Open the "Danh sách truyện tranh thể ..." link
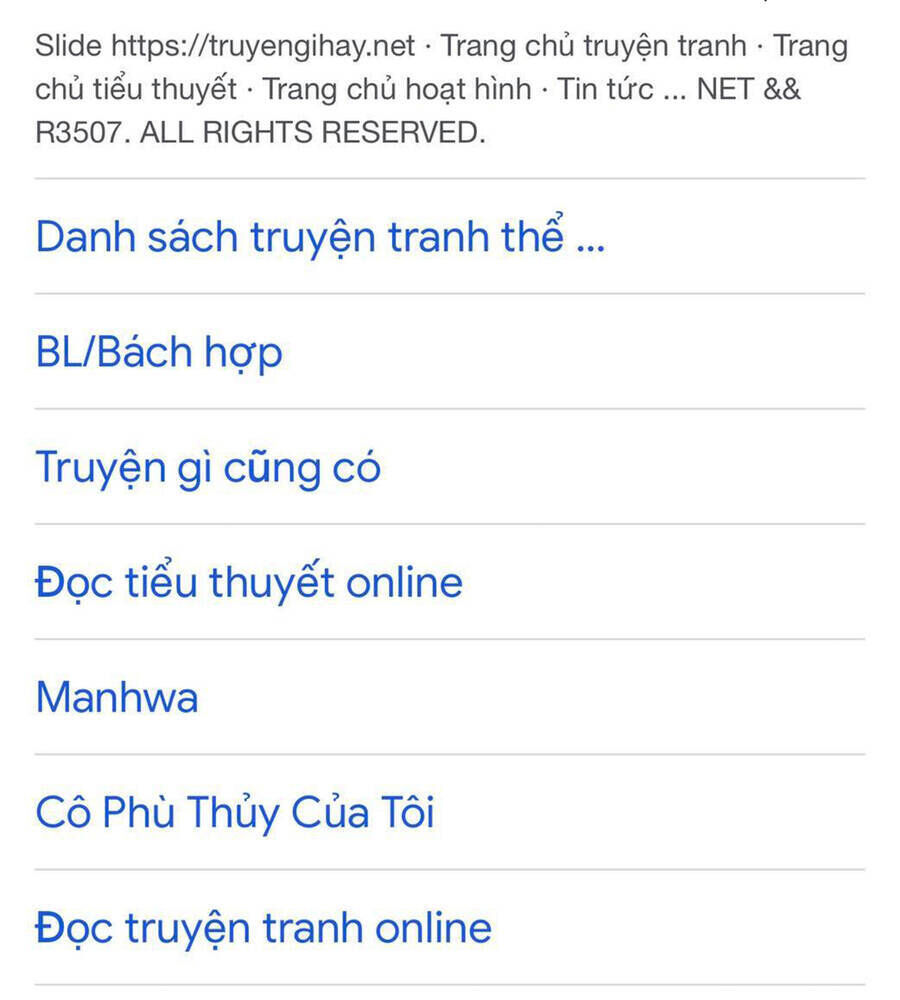 320,238
